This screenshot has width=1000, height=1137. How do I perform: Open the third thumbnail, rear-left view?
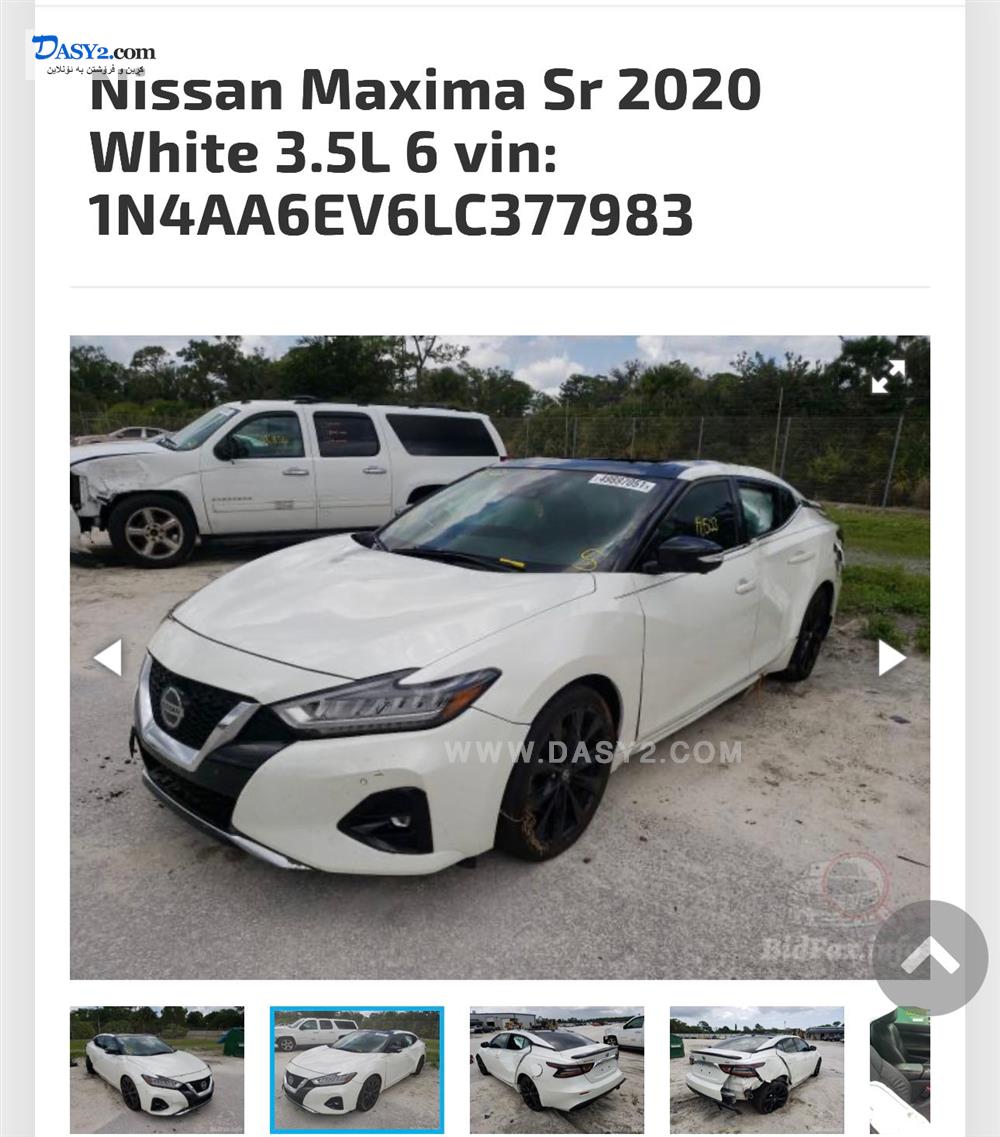coord(557,1069)
